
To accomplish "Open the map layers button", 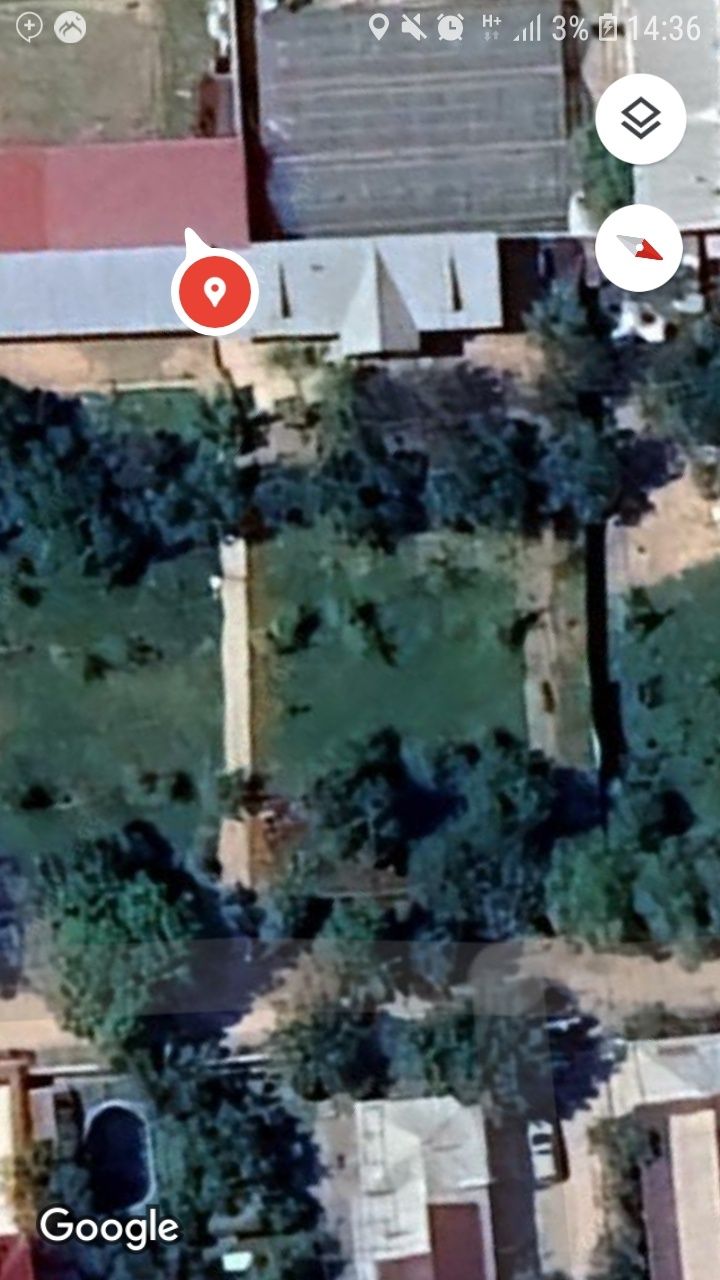I will pyautogui.click(x=640, y=119).
